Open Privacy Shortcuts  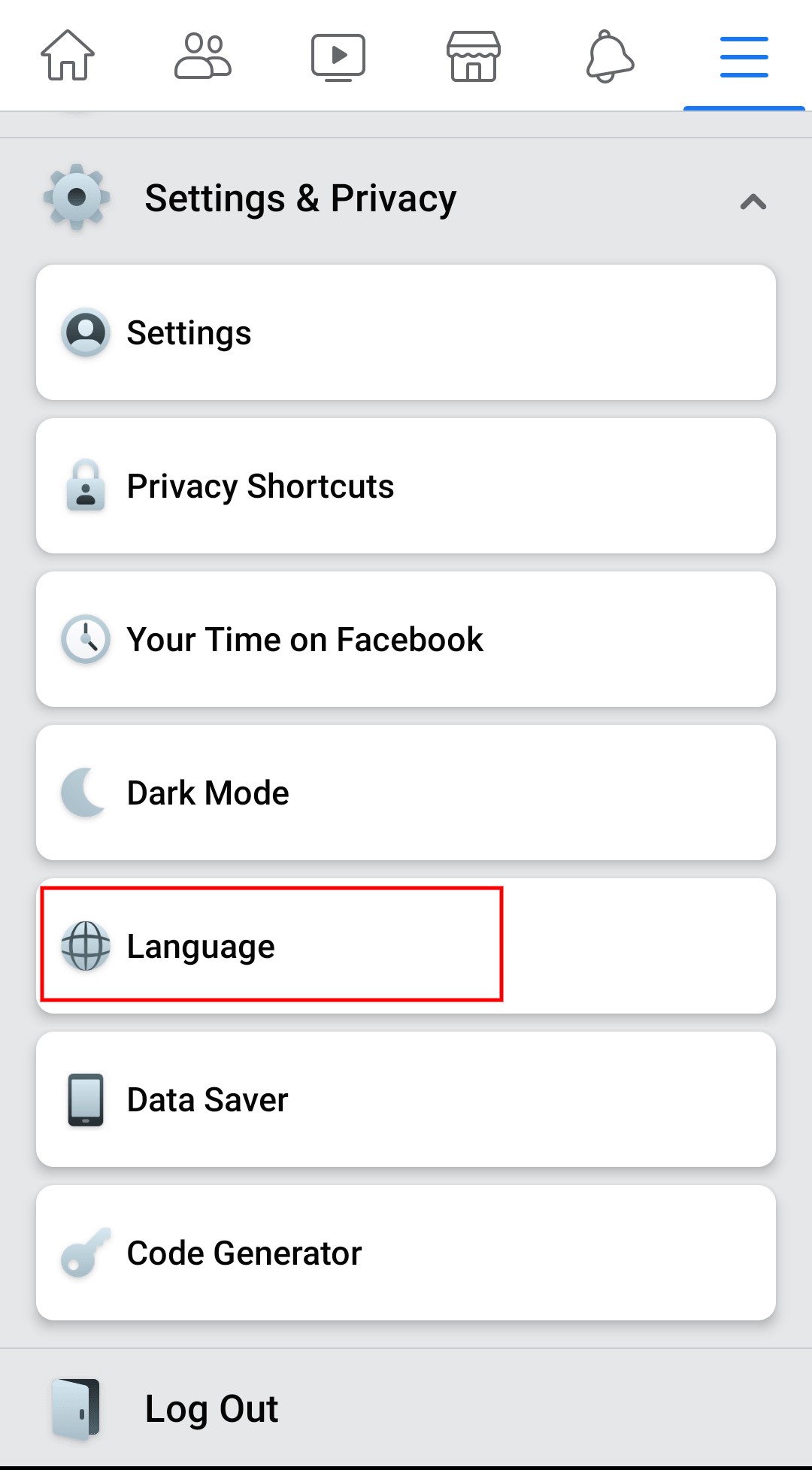pos(406,486)
